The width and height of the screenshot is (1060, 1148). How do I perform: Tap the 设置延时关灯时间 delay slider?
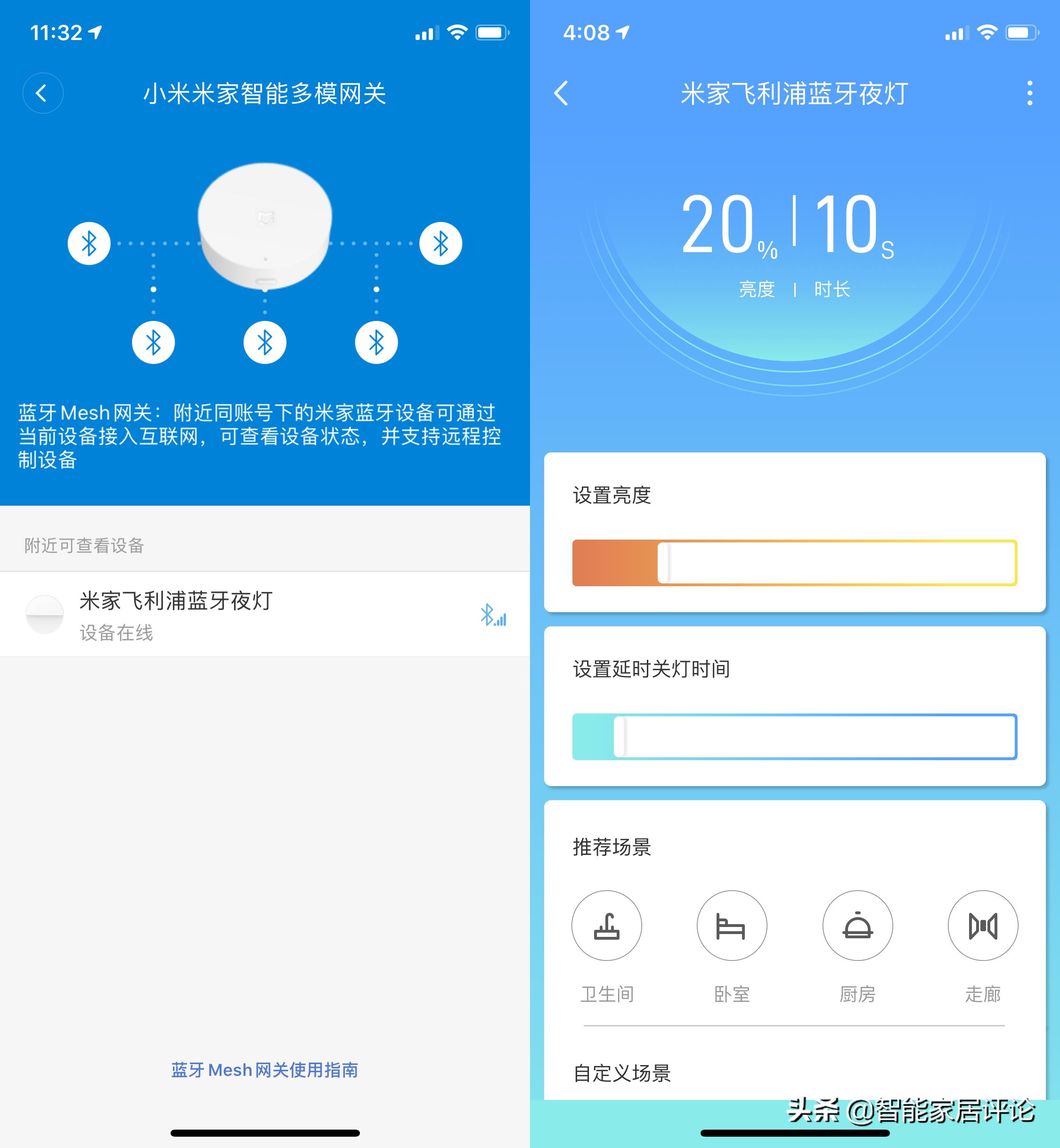[x=794, y=737]
